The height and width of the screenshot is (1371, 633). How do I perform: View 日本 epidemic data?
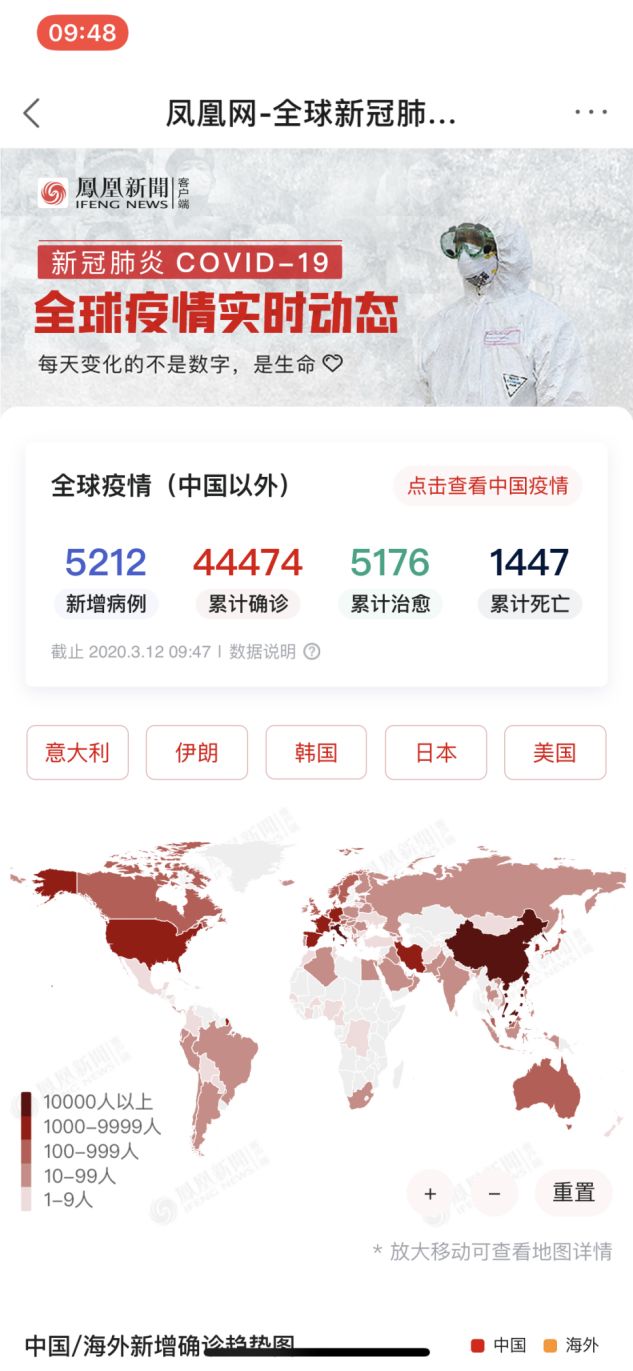[x=435, y=753]
